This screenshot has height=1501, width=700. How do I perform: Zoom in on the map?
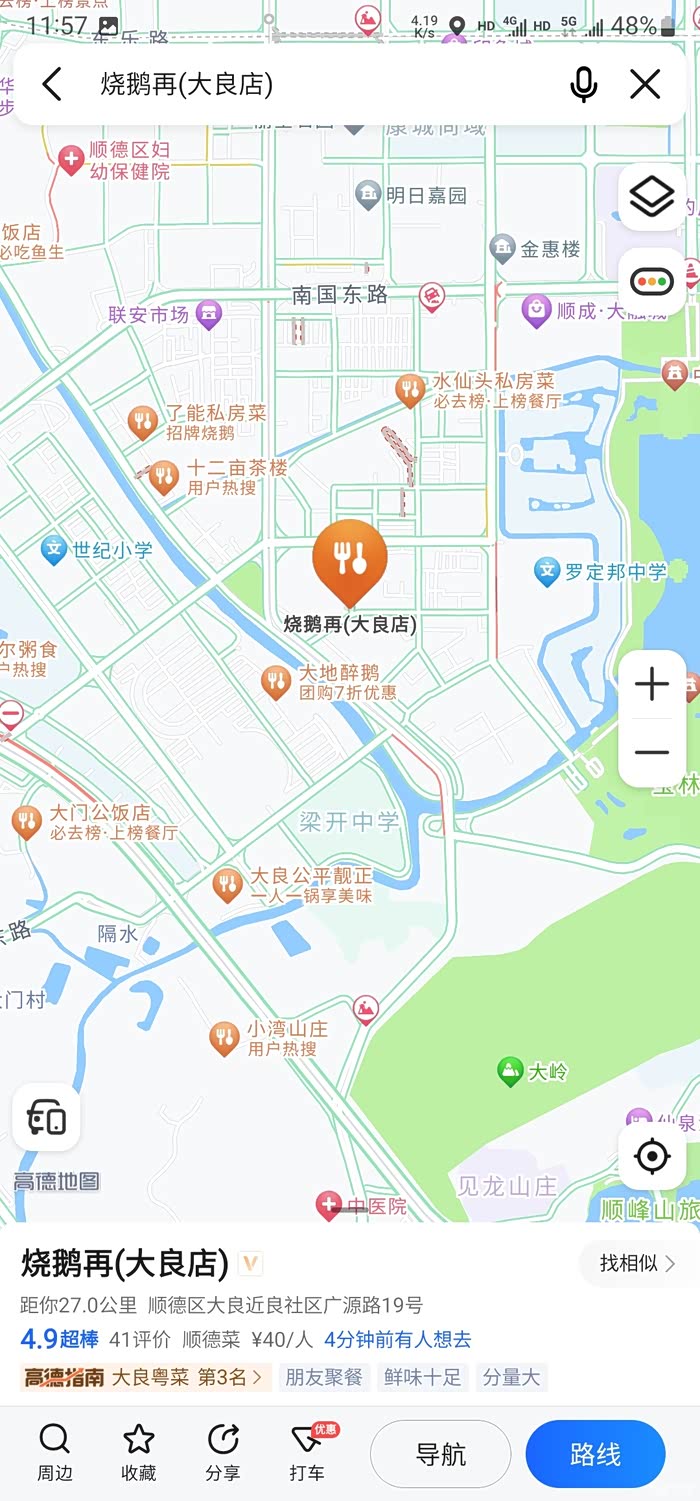652,685
